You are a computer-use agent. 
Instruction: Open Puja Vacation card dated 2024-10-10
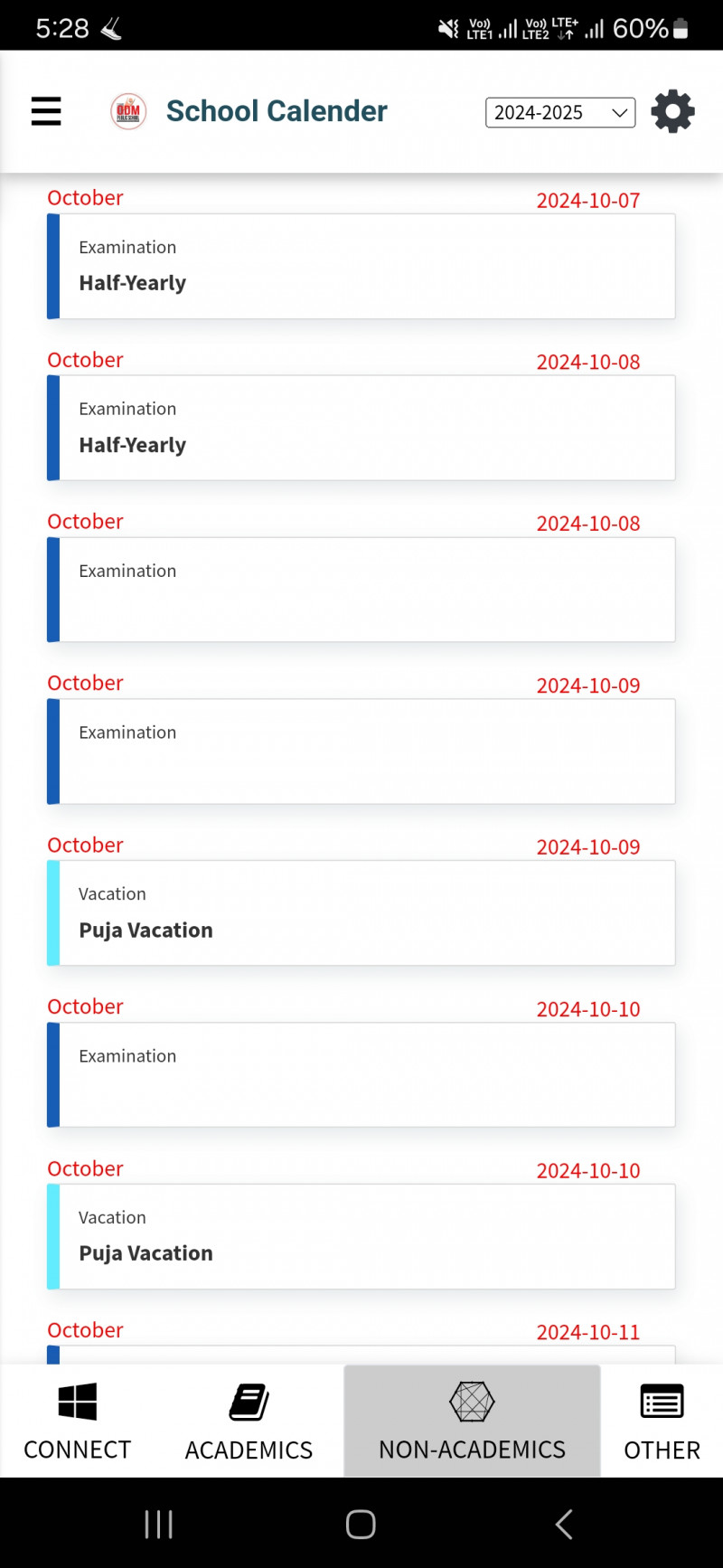361,1237
